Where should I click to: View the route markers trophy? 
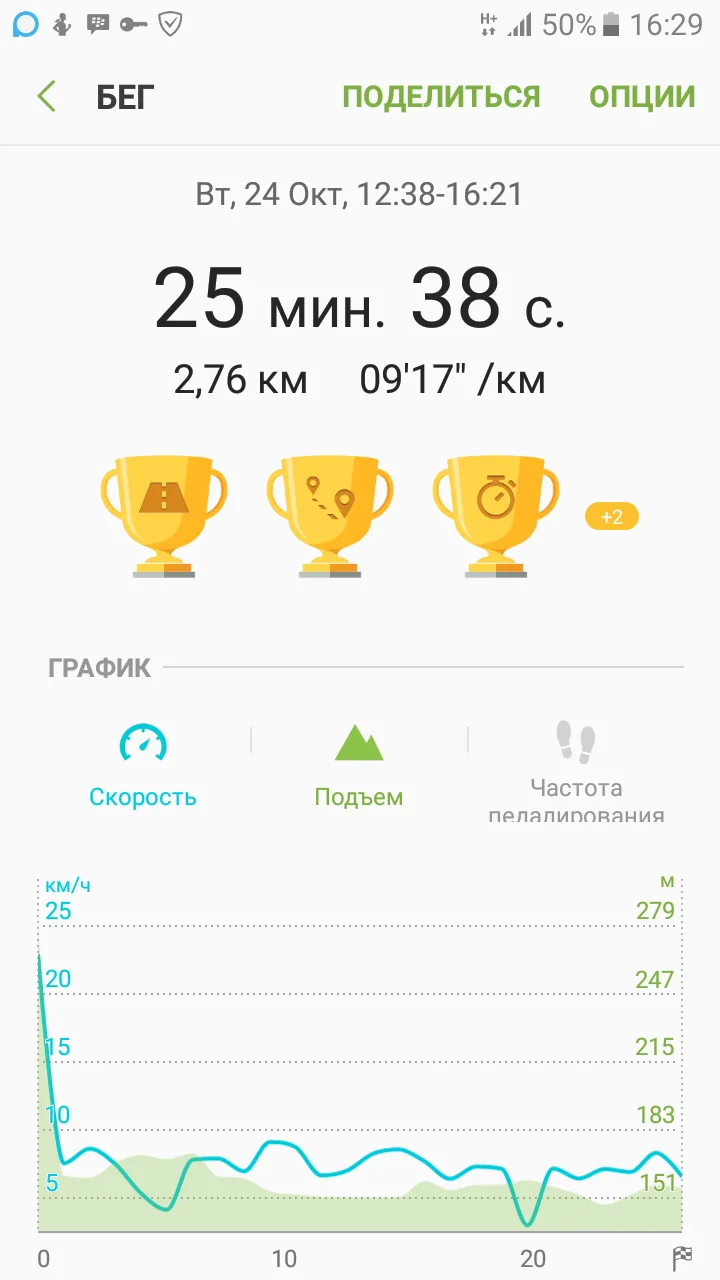pyautogui.click(x=330, y=514)
